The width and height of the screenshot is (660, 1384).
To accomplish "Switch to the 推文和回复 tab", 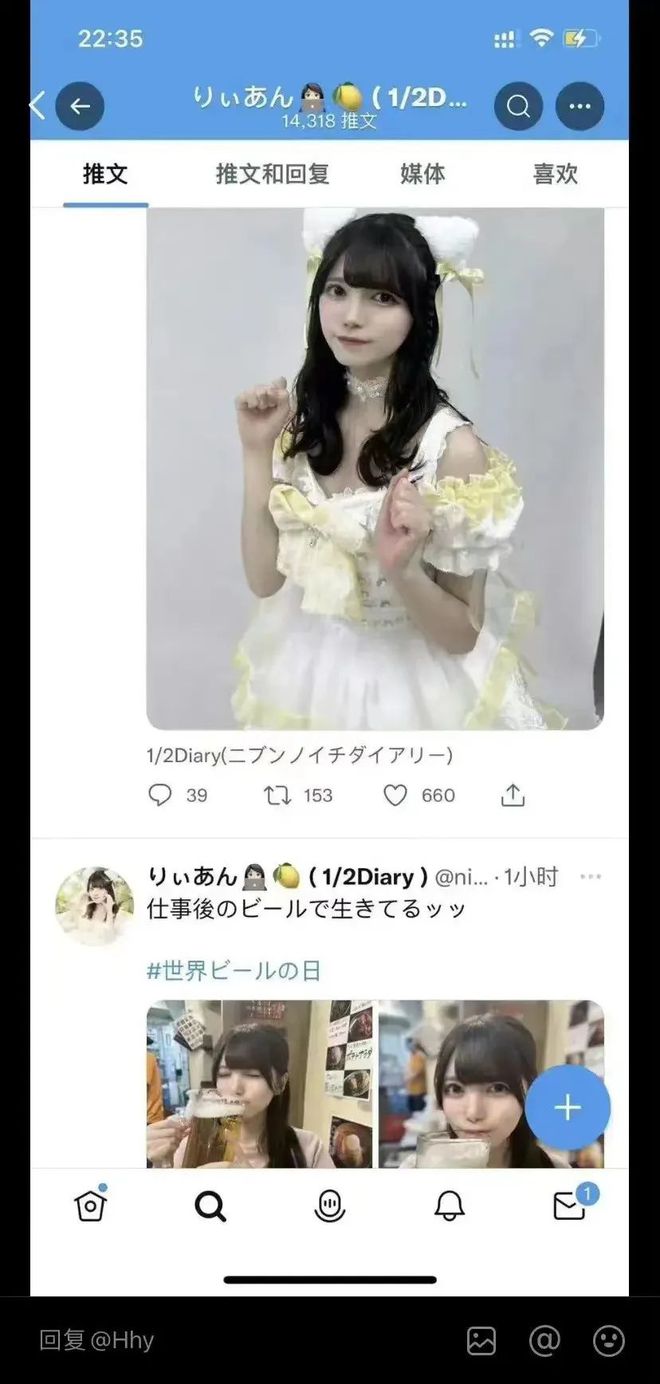I will click(272, 174).
